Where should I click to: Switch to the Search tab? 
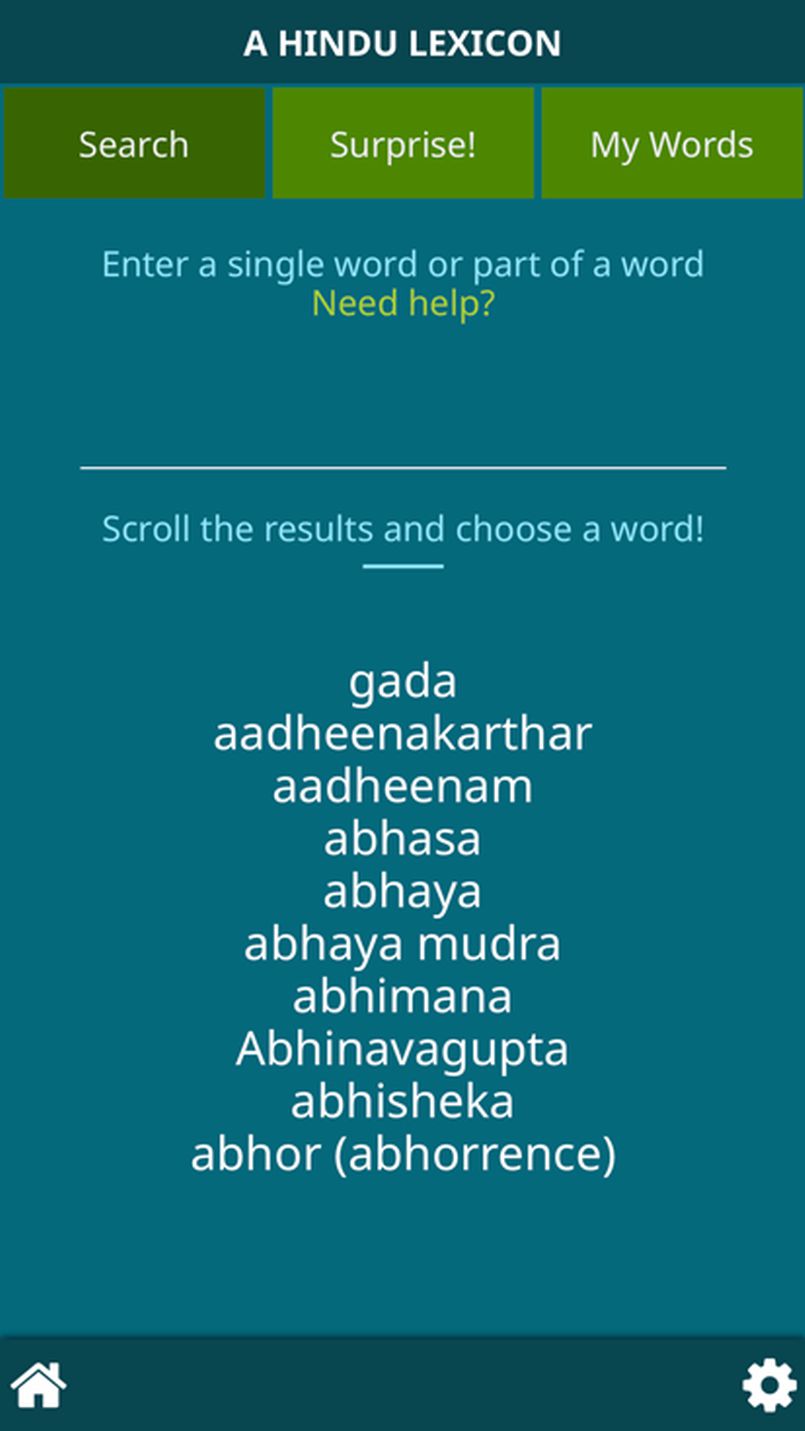pos(134,144)
